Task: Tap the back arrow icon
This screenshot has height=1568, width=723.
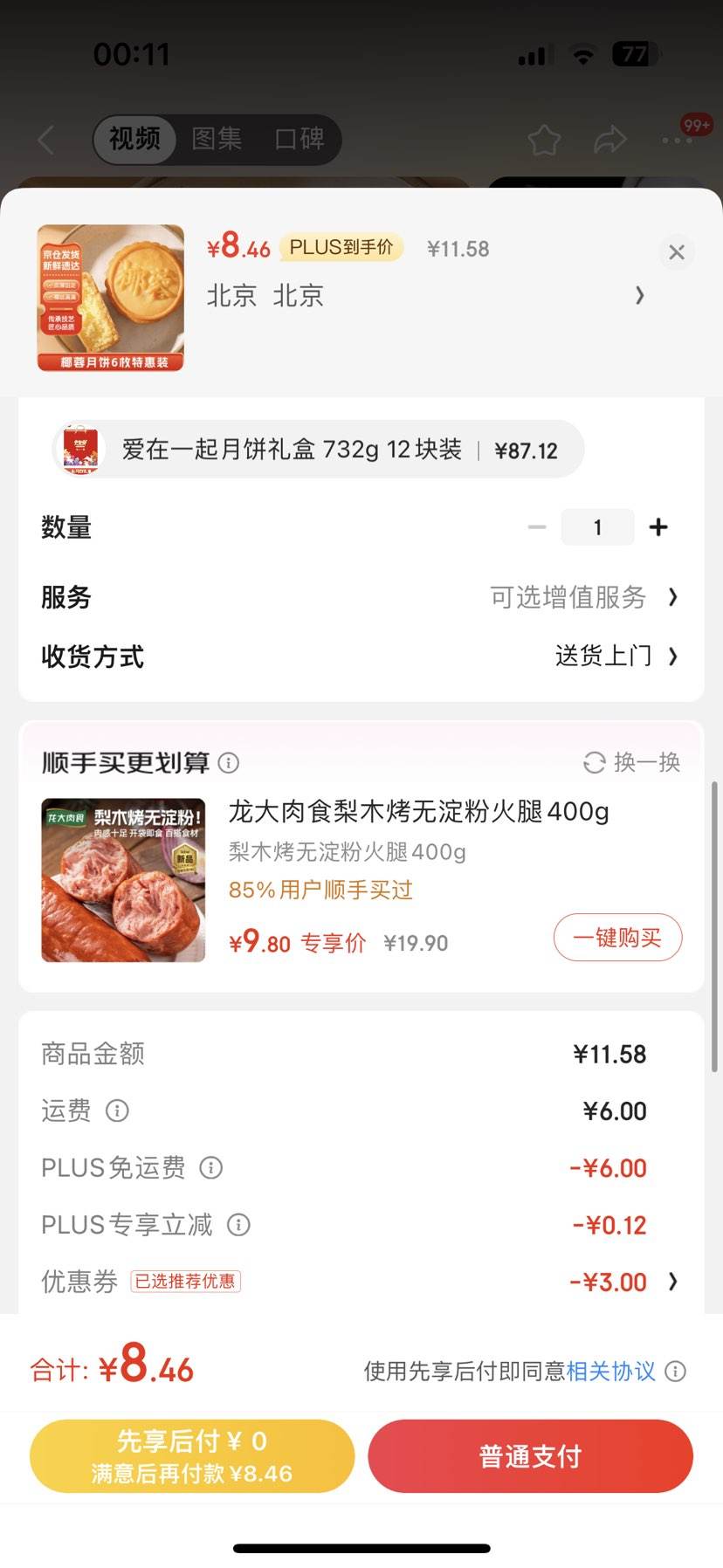Action: click(x=45, y=140)
